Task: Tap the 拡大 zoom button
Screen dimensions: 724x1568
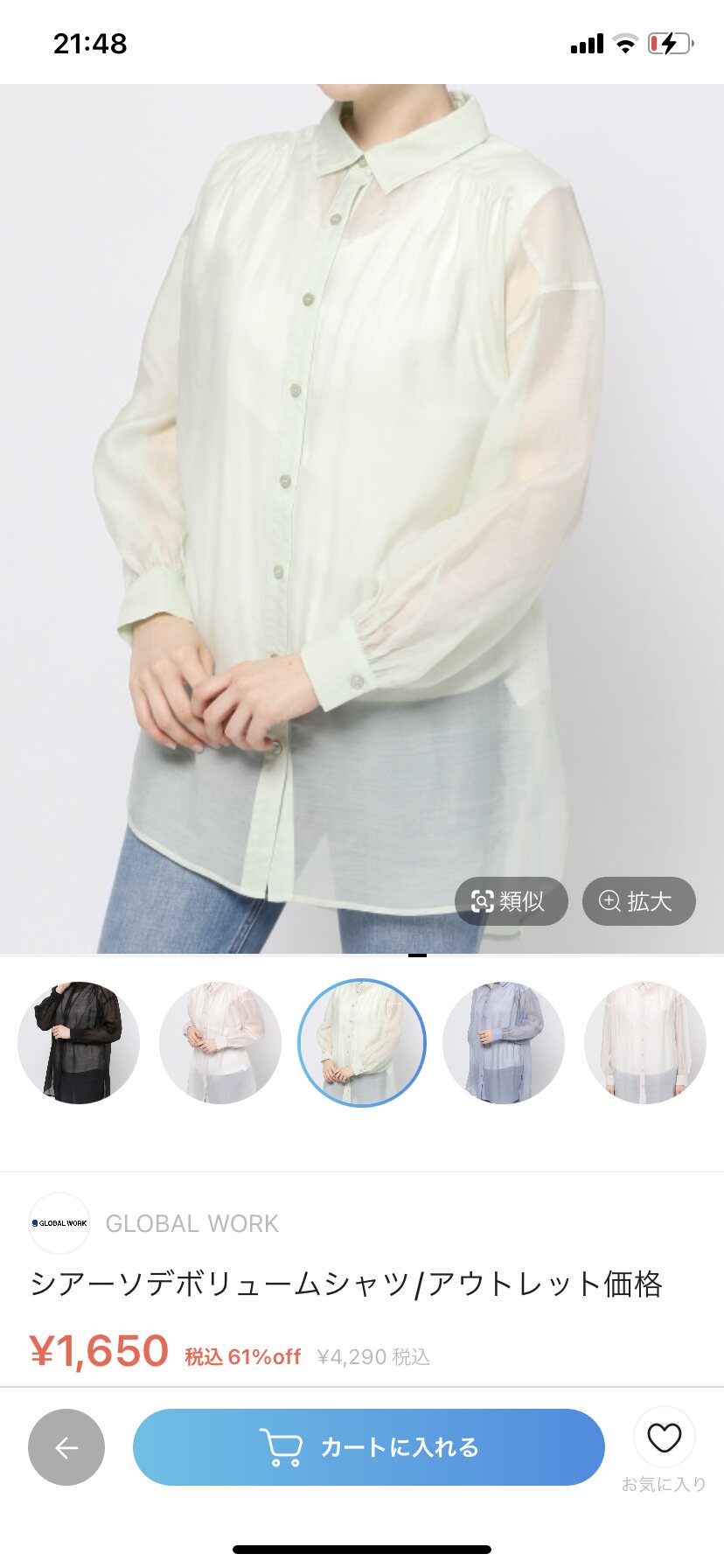Action: (x=639, y=900)
